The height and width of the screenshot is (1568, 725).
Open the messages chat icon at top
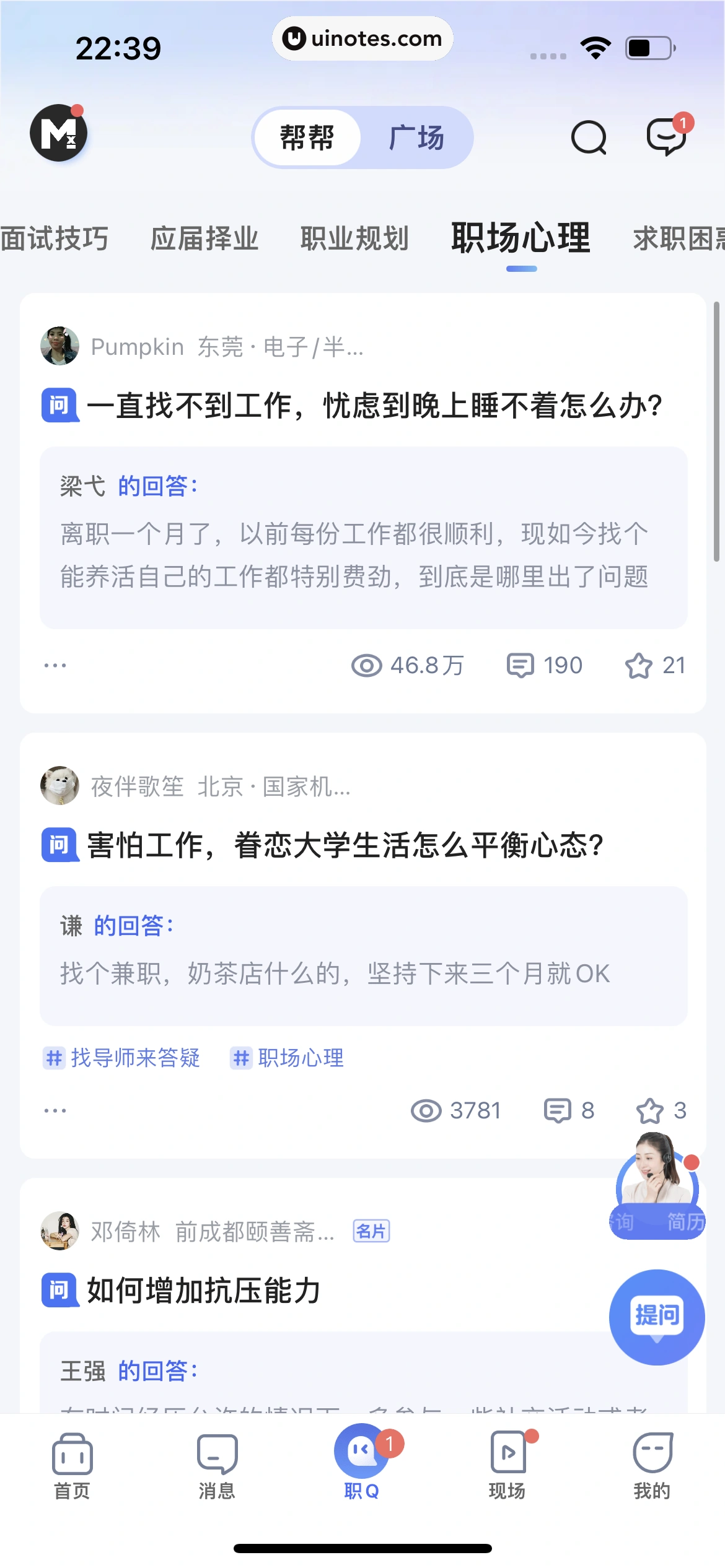[x=667, y=136]
